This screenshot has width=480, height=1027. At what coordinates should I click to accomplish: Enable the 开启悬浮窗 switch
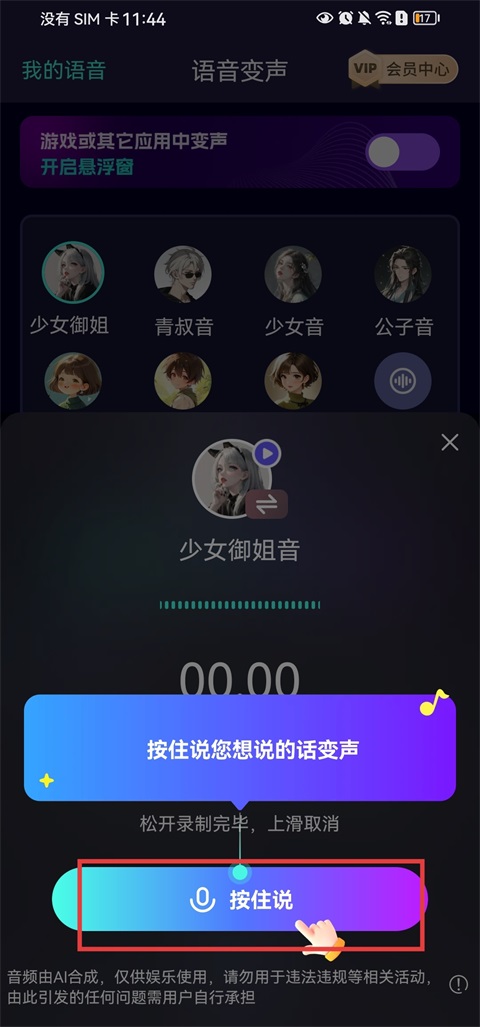[402, 152]
